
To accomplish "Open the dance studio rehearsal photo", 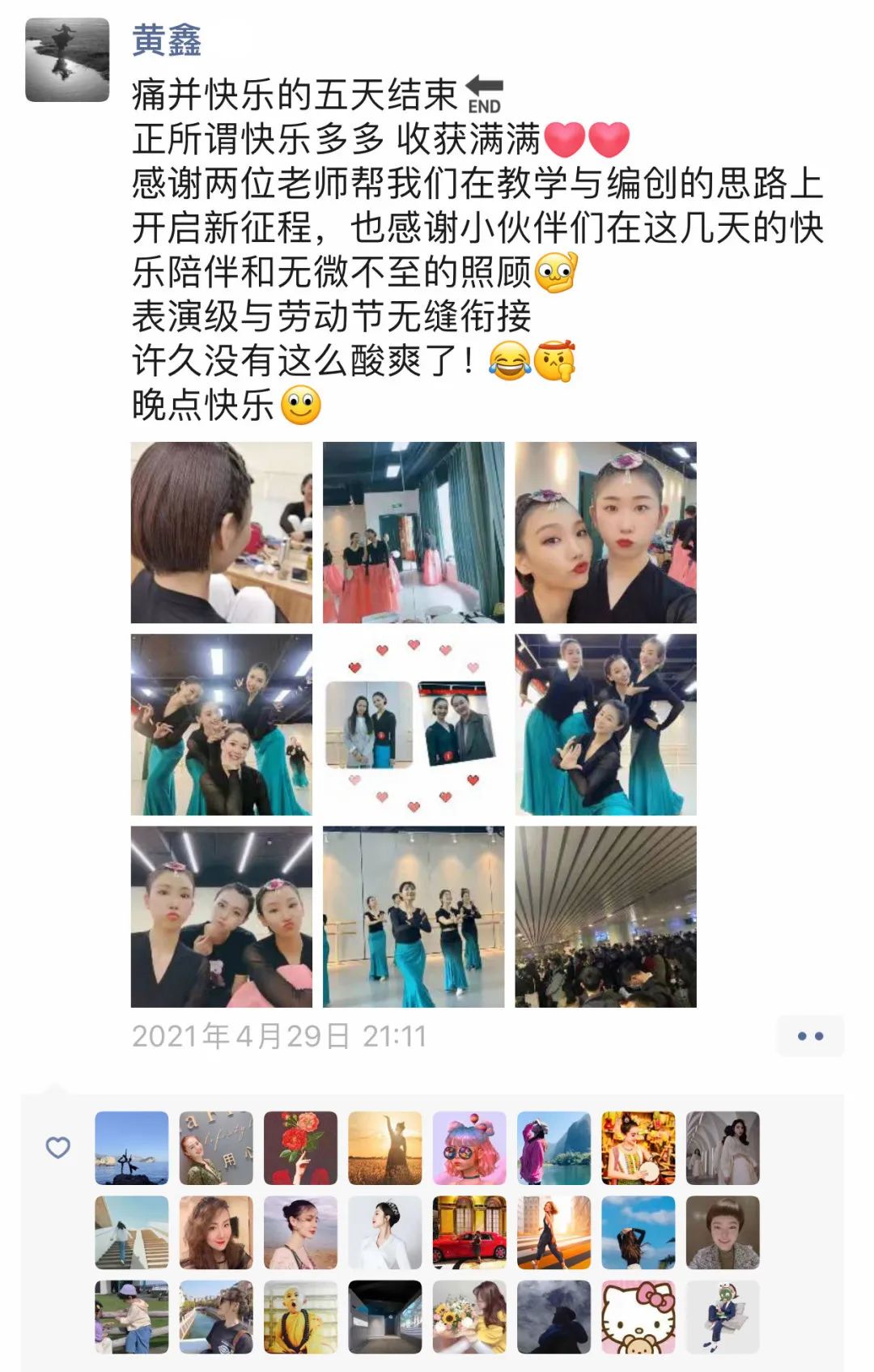I will point(414,916).
